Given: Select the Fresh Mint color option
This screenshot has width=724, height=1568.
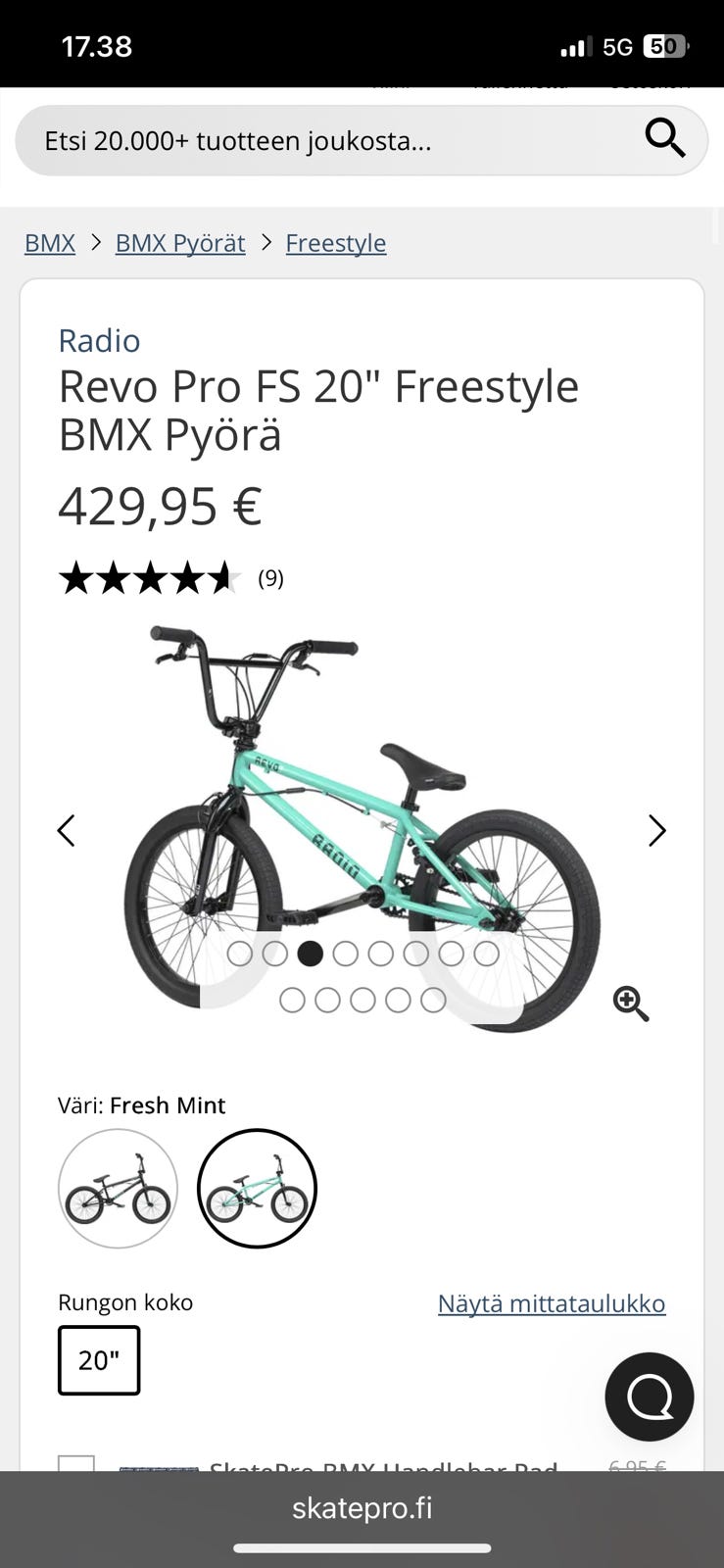Looking at the screenshot, I should tap(257, 1189).
